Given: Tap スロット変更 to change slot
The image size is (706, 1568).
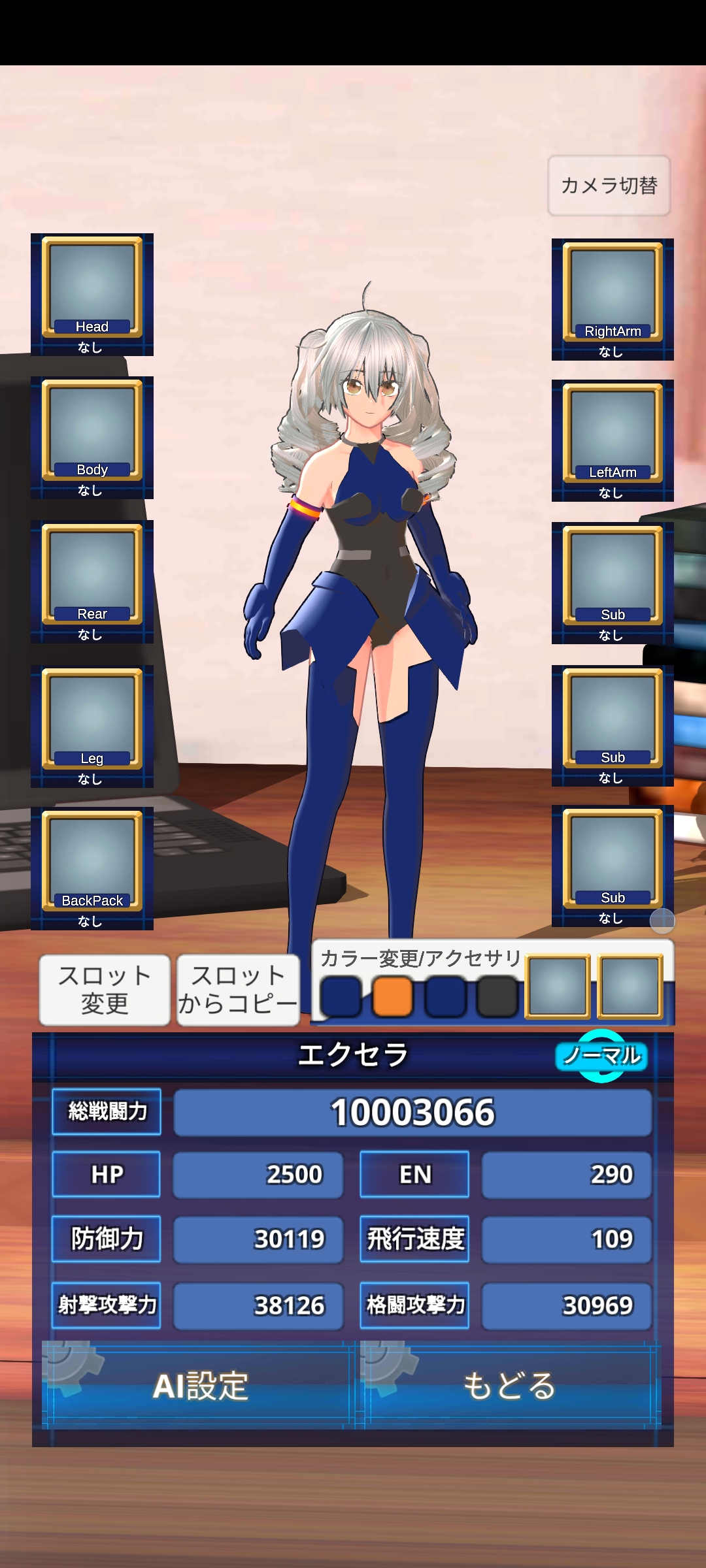Looking at the screenshot, I should tap(105, 989).
